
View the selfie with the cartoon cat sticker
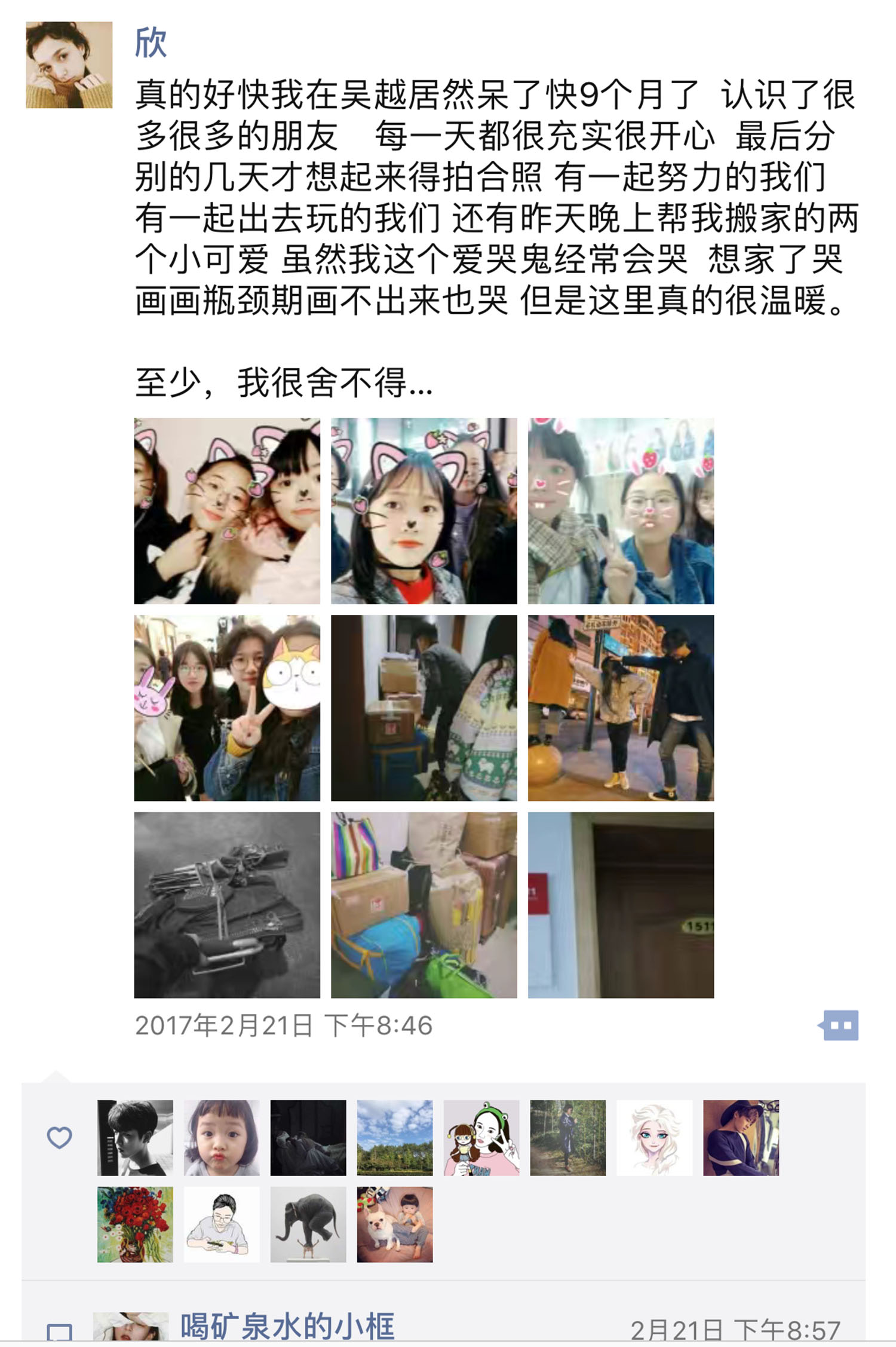[227, 708]
